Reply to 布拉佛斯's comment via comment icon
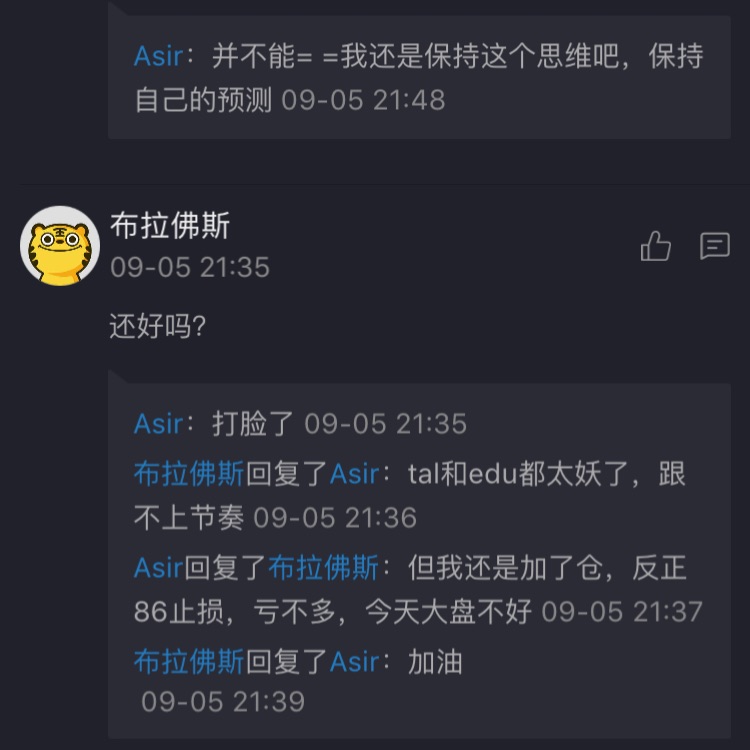This screenshot has width=750, height=750. (714, 245)
